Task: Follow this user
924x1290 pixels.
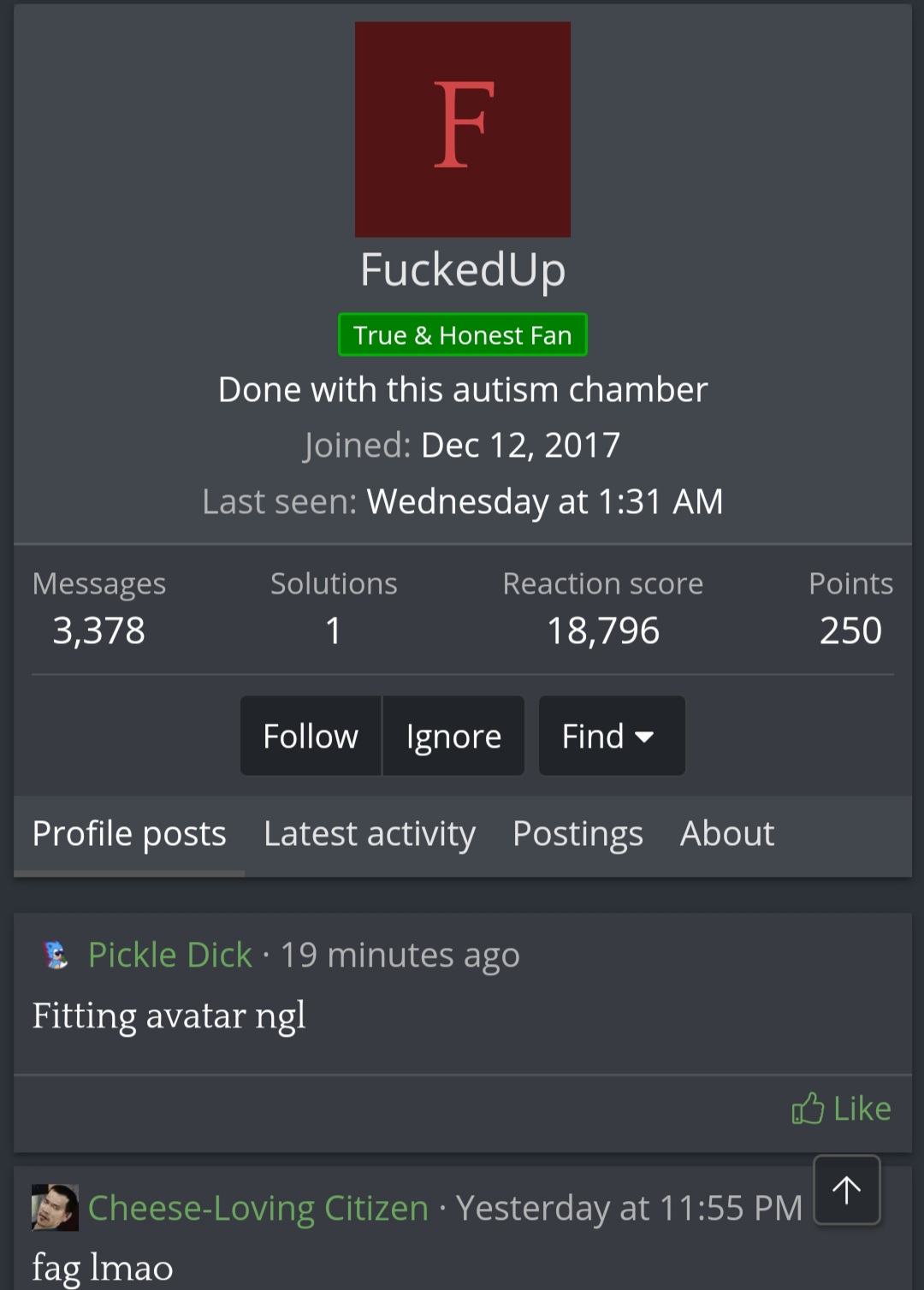Action: 310,736
